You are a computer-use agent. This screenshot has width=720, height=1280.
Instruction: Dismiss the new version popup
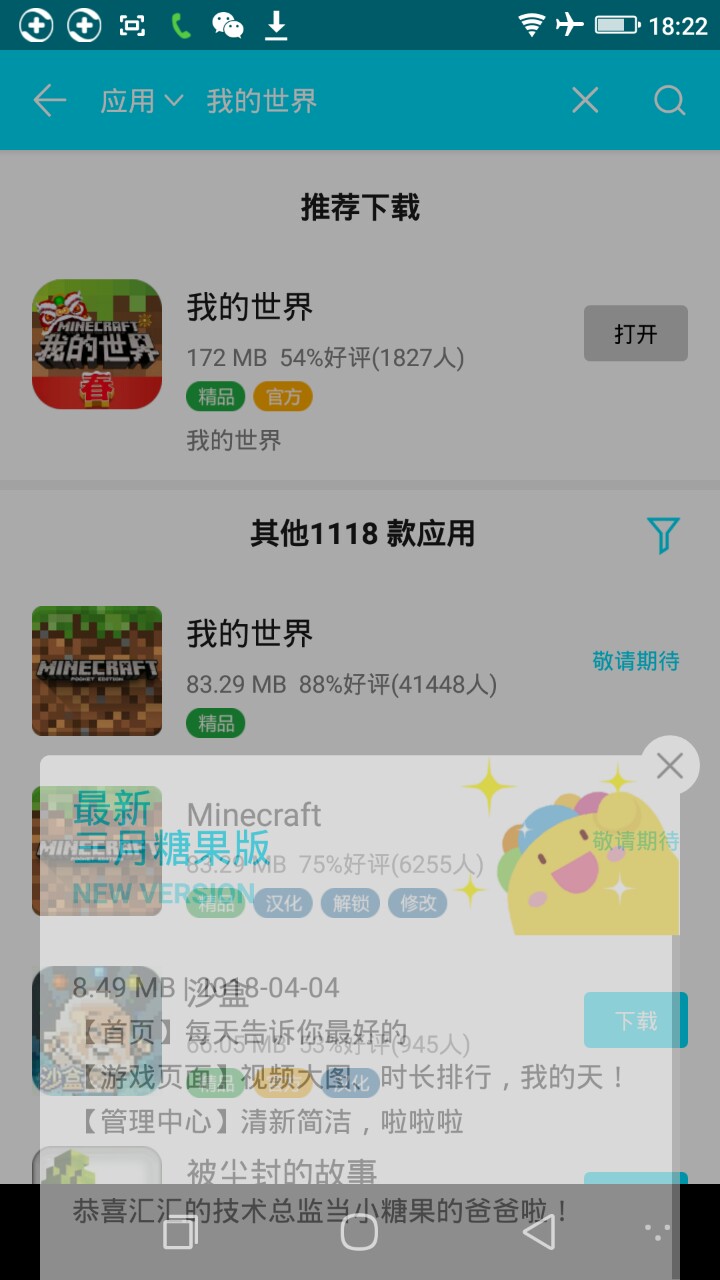[x=669, y=766]
